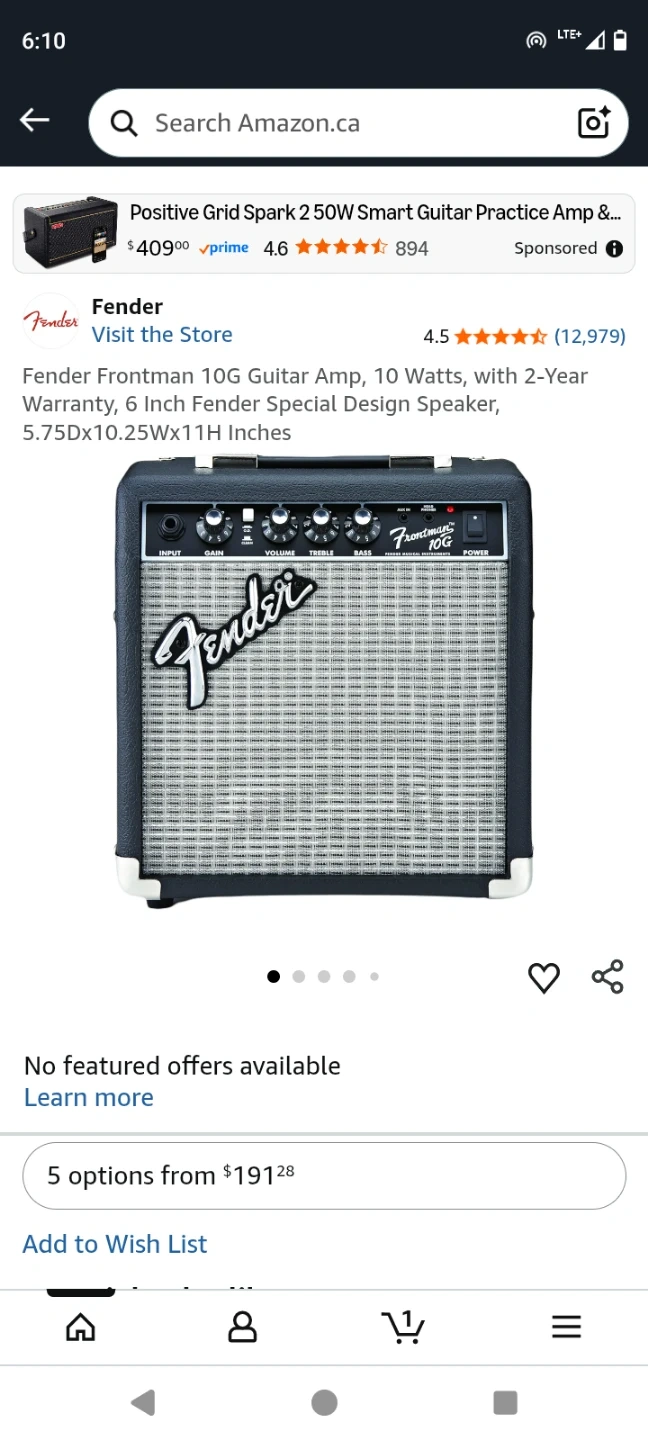Add amp to favorites with heart icon

(x=544, y=977)
